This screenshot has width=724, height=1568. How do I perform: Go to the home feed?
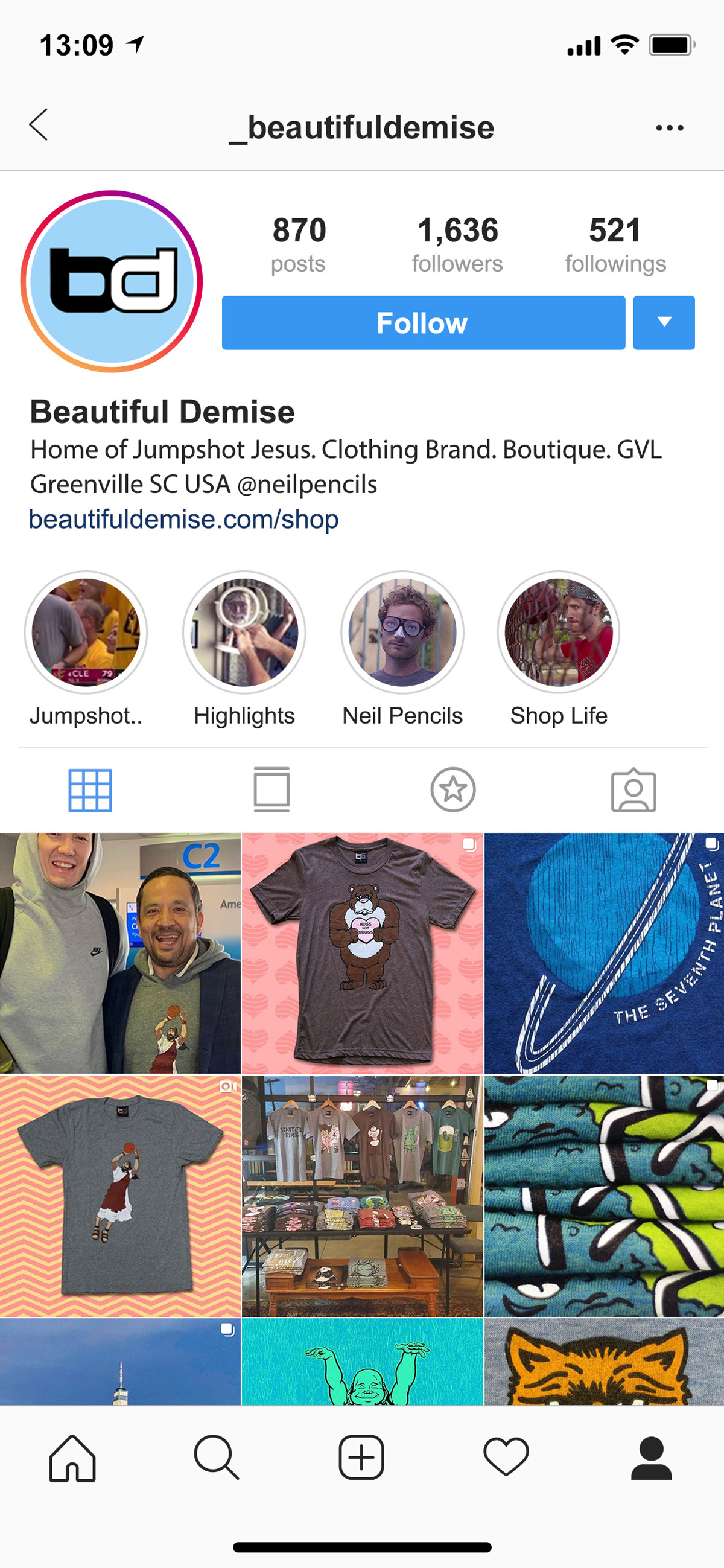72,1458
